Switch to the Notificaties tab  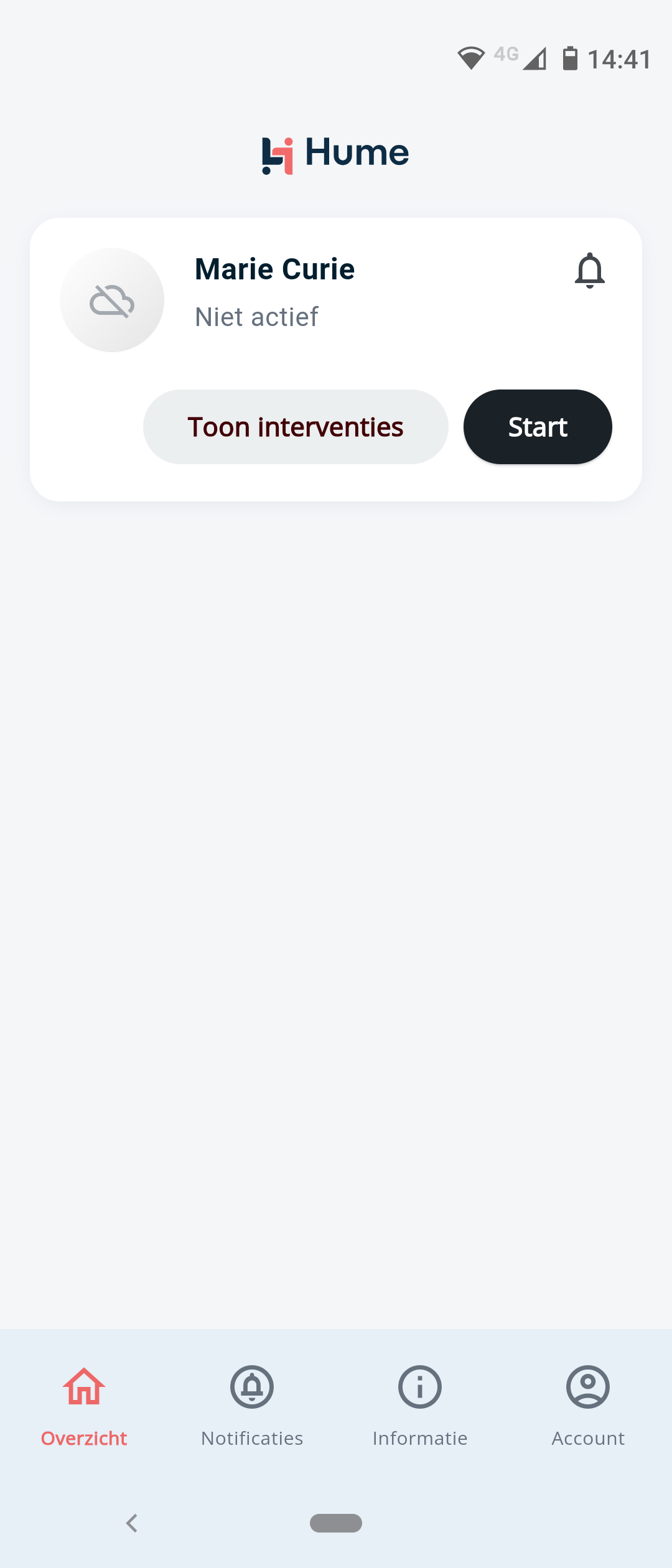click(x=252, y=1406)
